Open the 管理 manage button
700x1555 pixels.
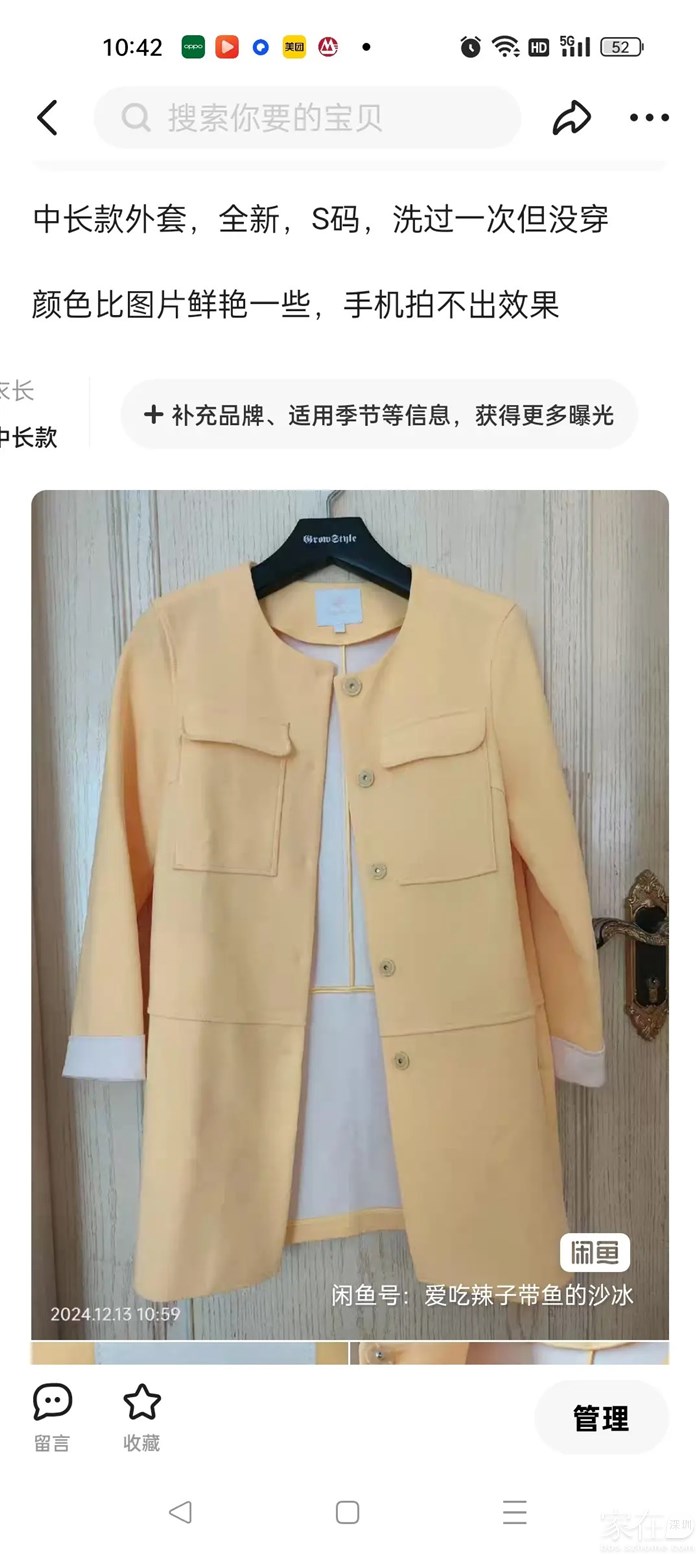point(601,1418)
